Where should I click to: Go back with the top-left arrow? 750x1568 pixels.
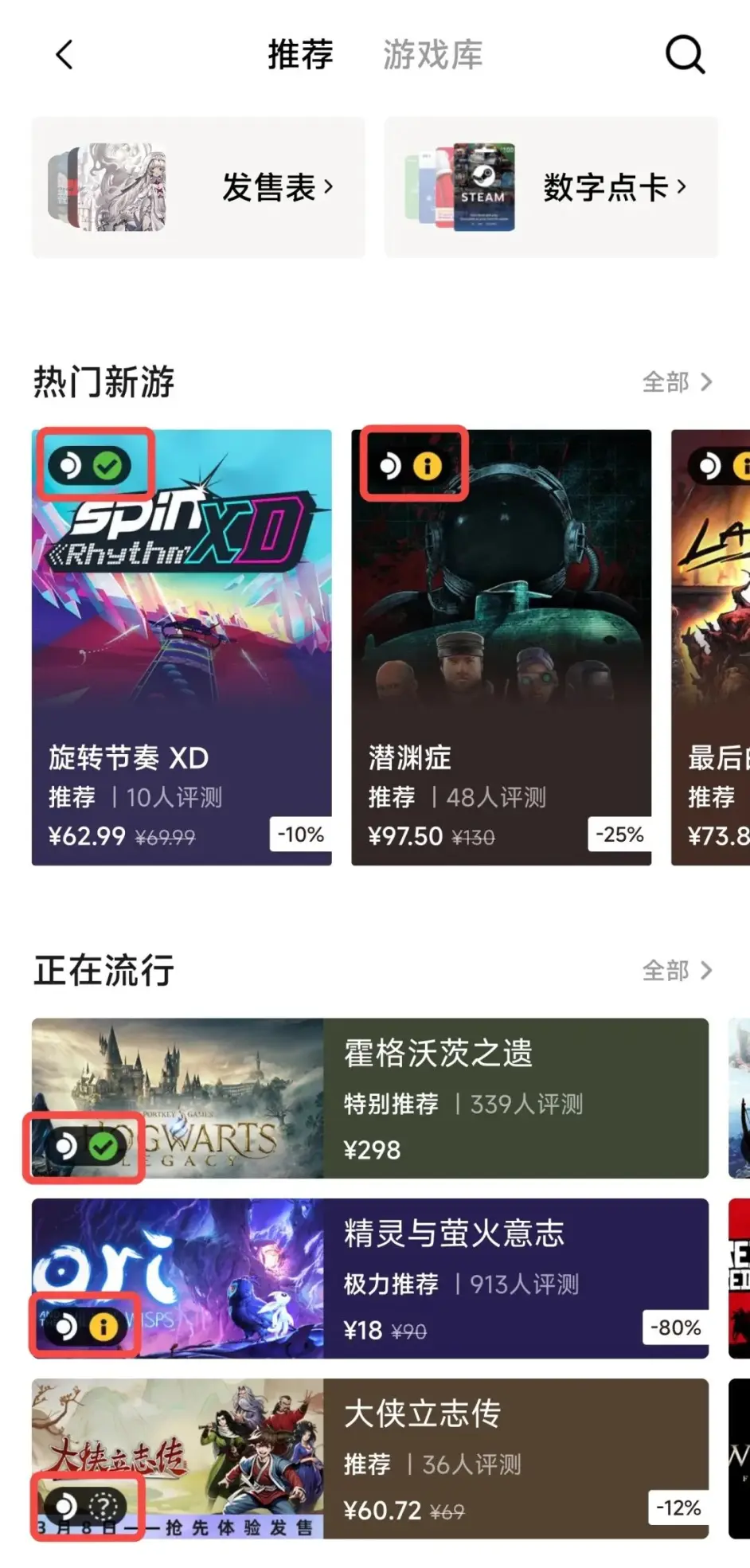click(64, 55)
